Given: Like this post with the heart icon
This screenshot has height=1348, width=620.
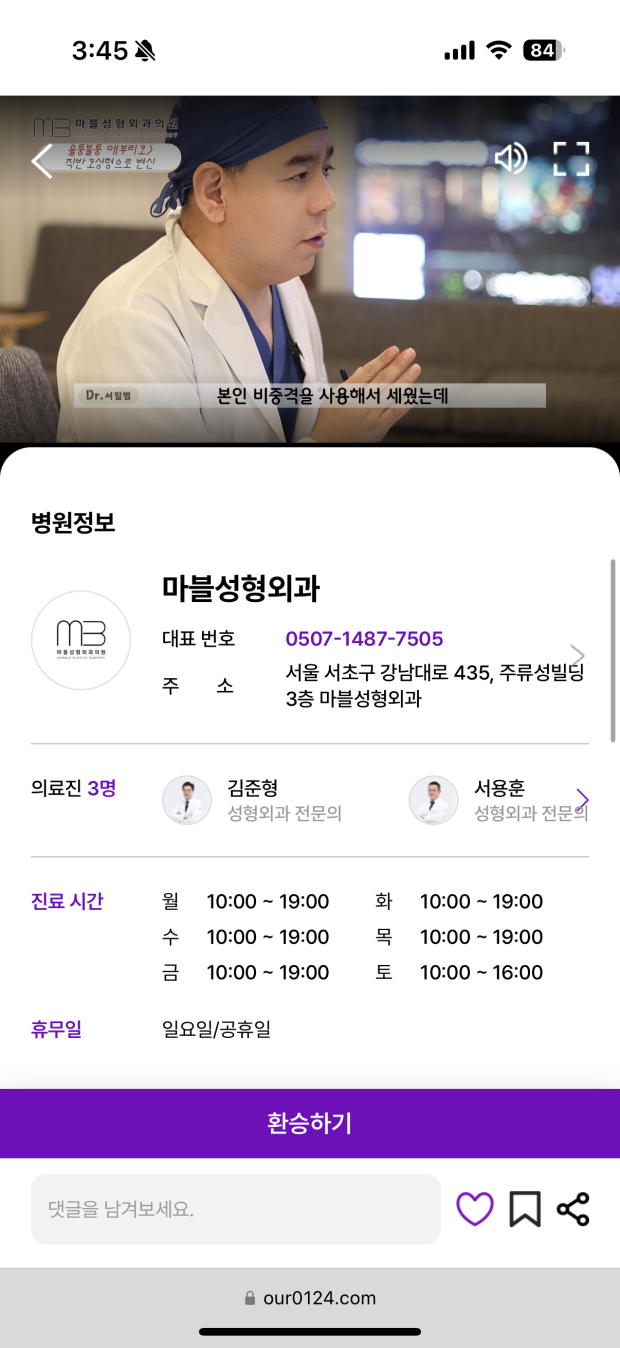Looking at the screenshot, I should 475,1209.
